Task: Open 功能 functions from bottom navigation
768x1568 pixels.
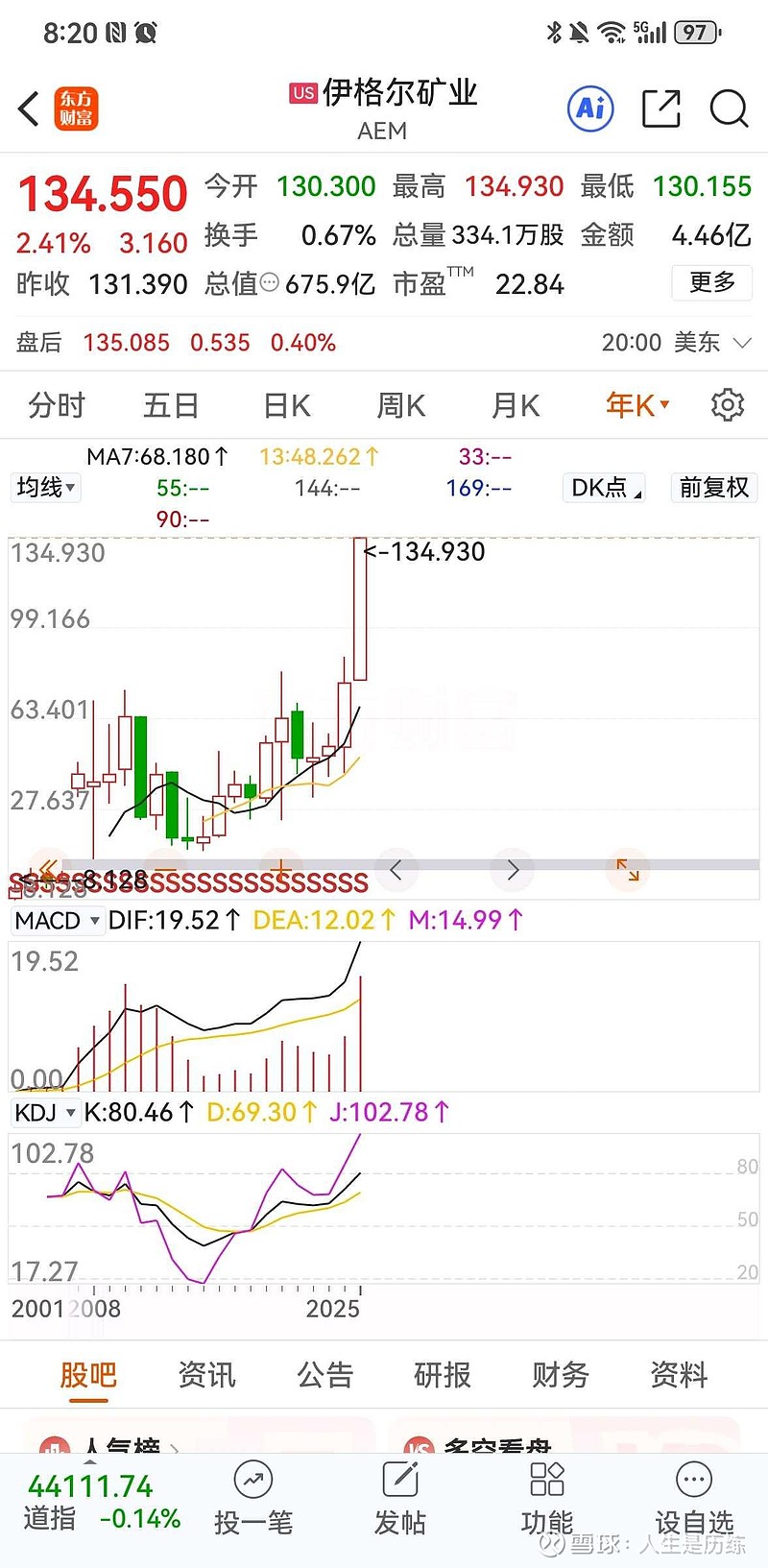Action: (546, 1503)
